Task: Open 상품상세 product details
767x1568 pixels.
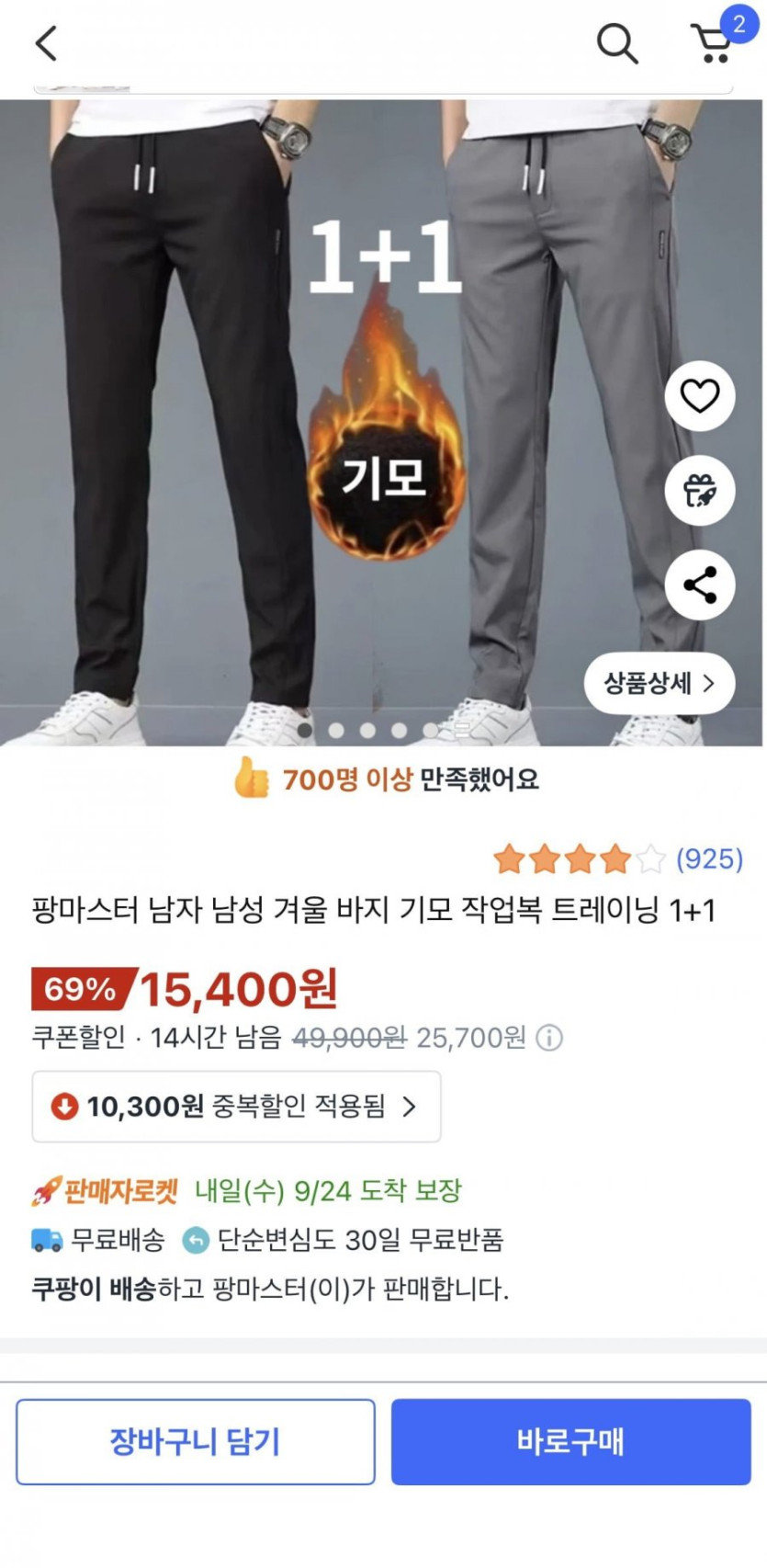Action: click(659, 683)
